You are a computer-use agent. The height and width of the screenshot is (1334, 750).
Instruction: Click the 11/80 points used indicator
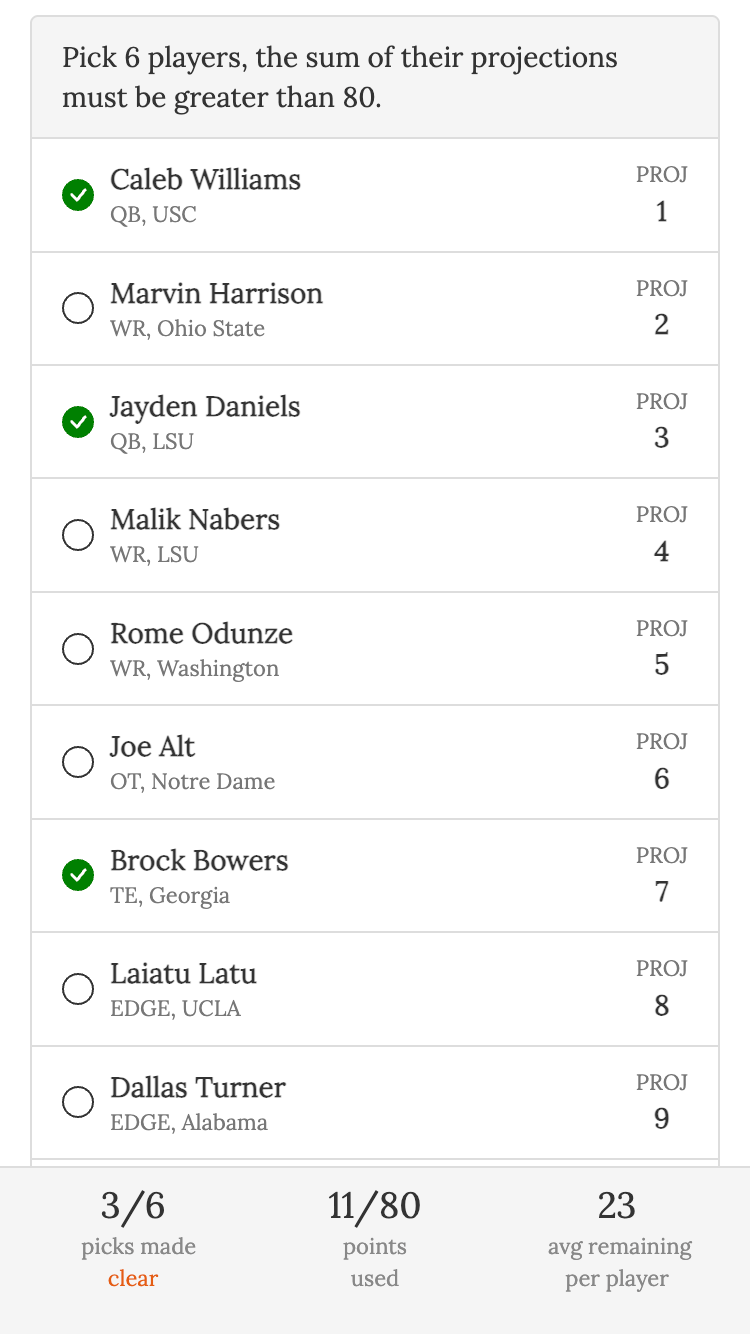pyautogui.click(x=374, y=1206)
